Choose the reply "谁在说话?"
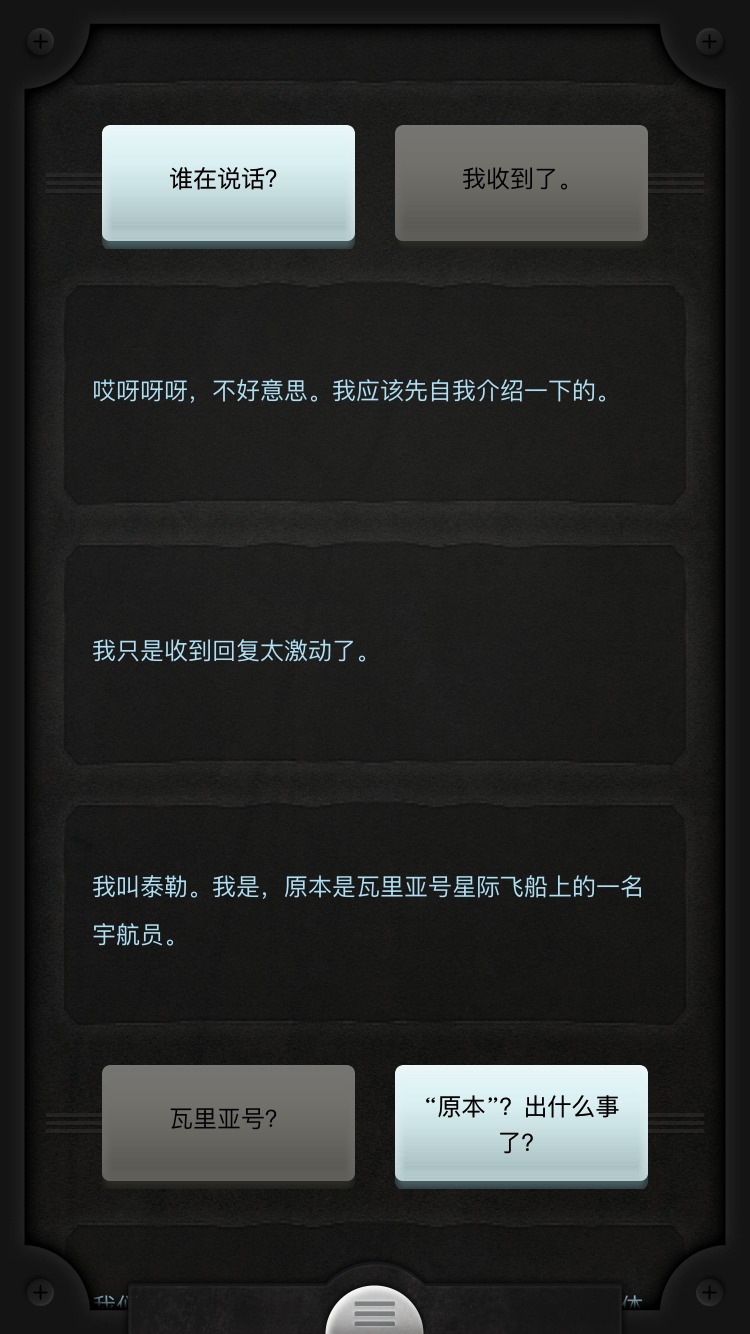The height and width of the screenshot is (1334, 750). [x=228, y=182]
